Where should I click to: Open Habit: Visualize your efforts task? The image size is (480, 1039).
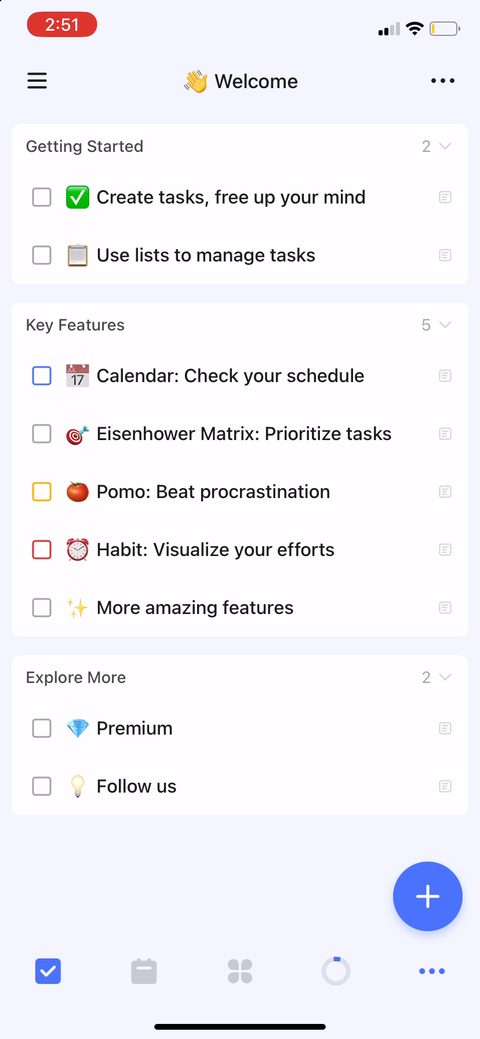pyautogui.click(x=215, y=550)
